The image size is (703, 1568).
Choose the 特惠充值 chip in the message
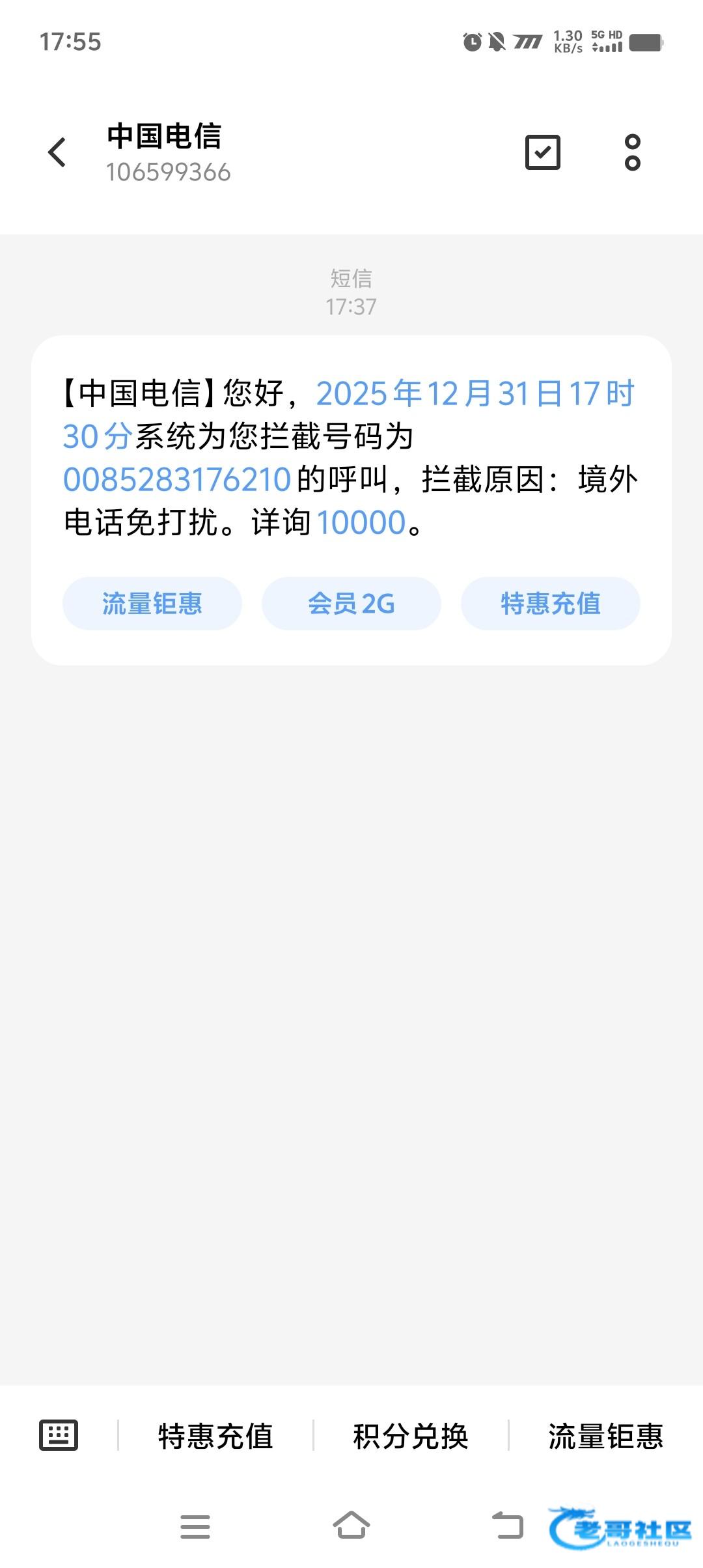click(550, 604)
